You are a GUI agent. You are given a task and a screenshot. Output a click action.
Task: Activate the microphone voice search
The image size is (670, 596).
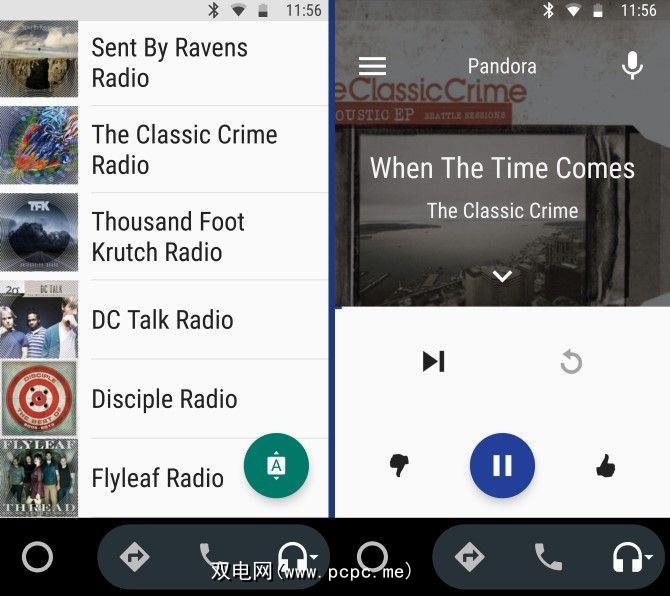click(x=632, y=66)
